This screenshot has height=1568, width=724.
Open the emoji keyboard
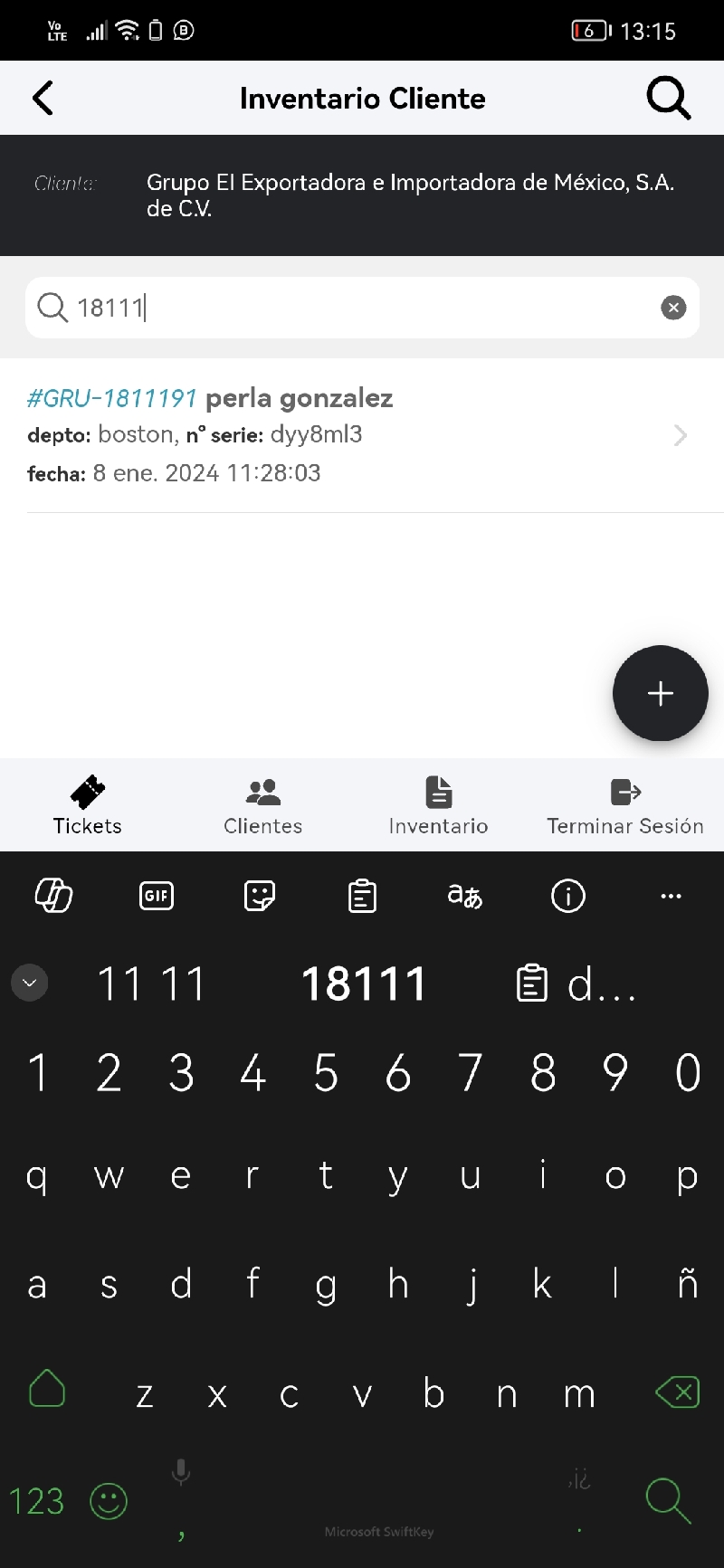coord(109,1501)
